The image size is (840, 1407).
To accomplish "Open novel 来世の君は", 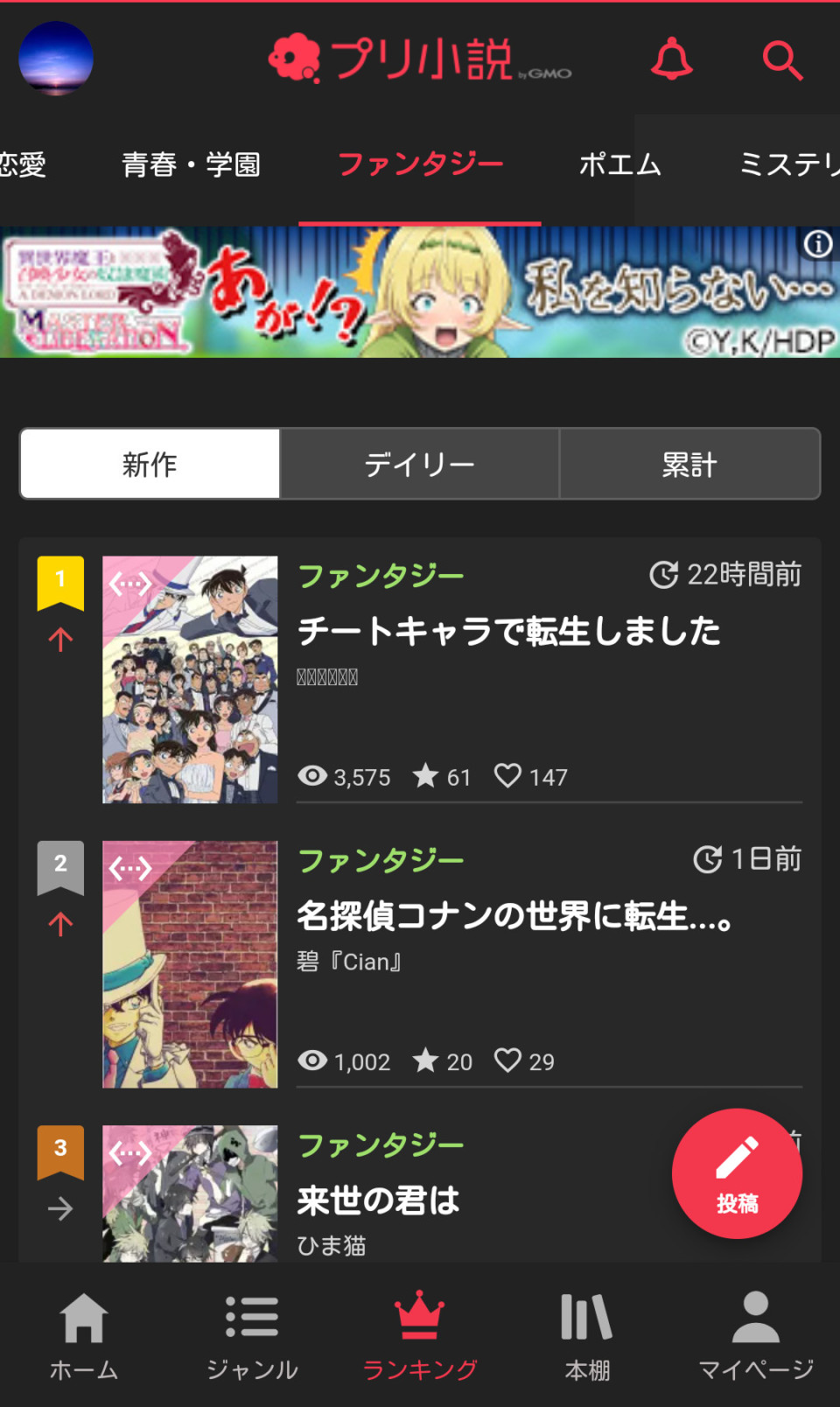I will (378, 1200).
